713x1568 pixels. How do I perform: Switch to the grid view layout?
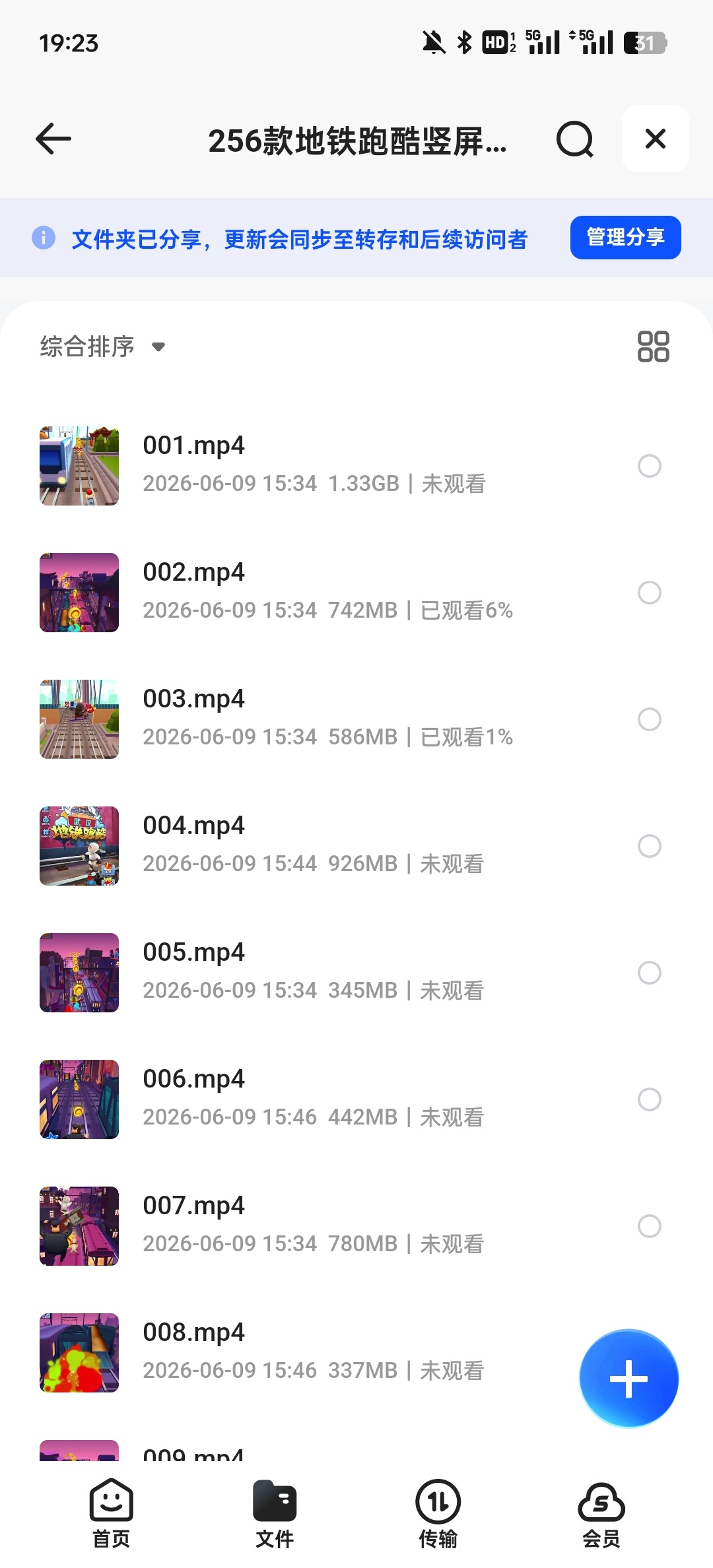click(653, 346)
